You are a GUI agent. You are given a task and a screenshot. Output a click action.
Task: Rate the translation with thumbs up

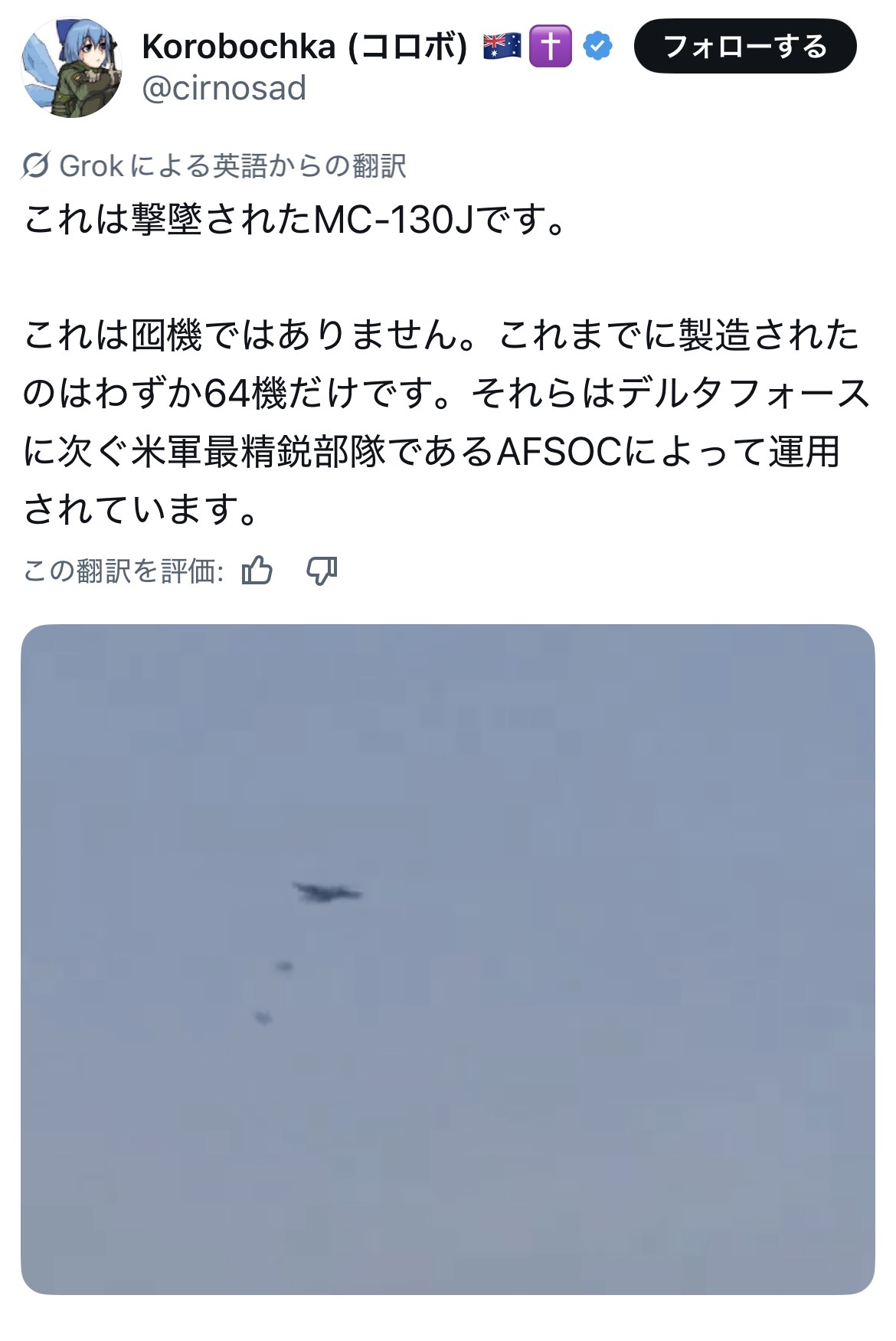coord(257,571)
